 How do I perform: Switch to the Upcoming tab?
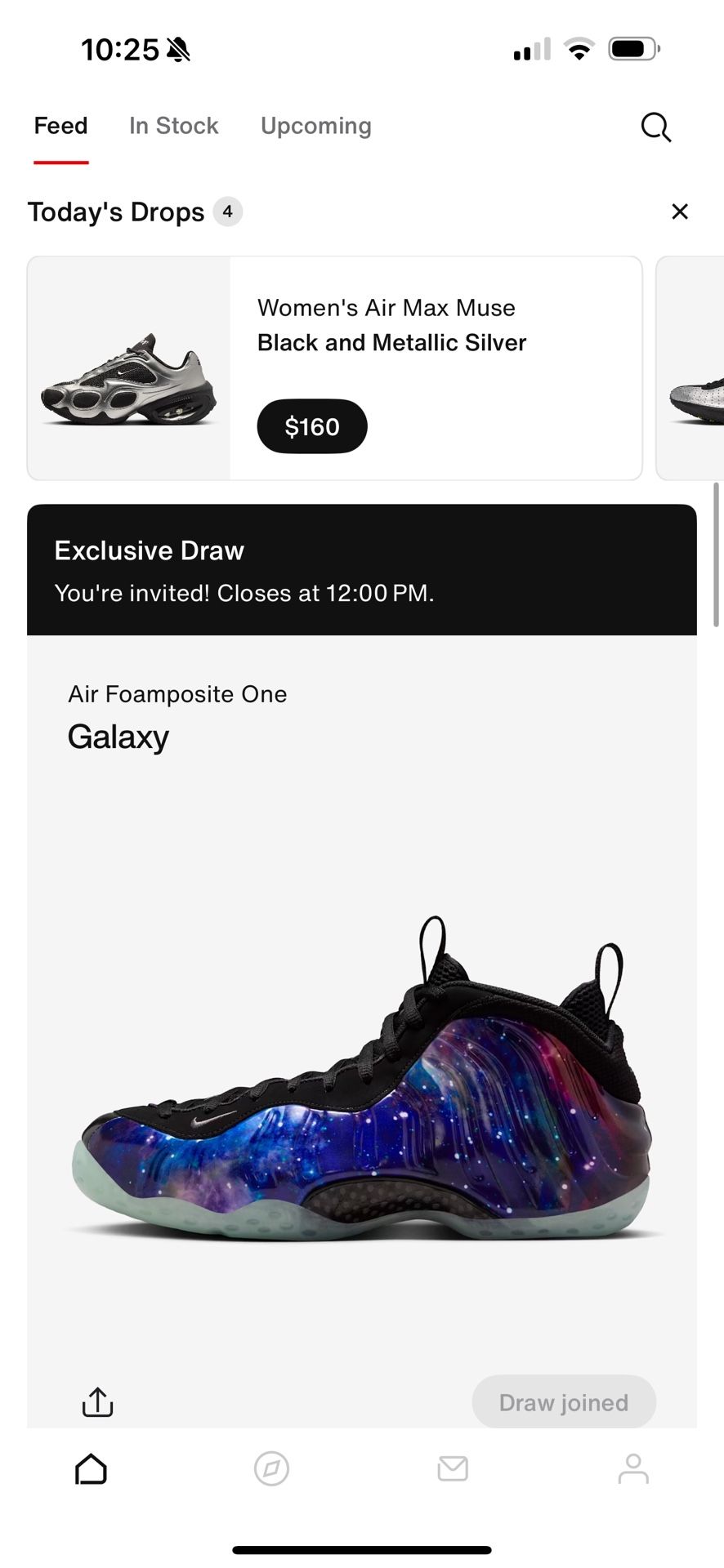315,126
